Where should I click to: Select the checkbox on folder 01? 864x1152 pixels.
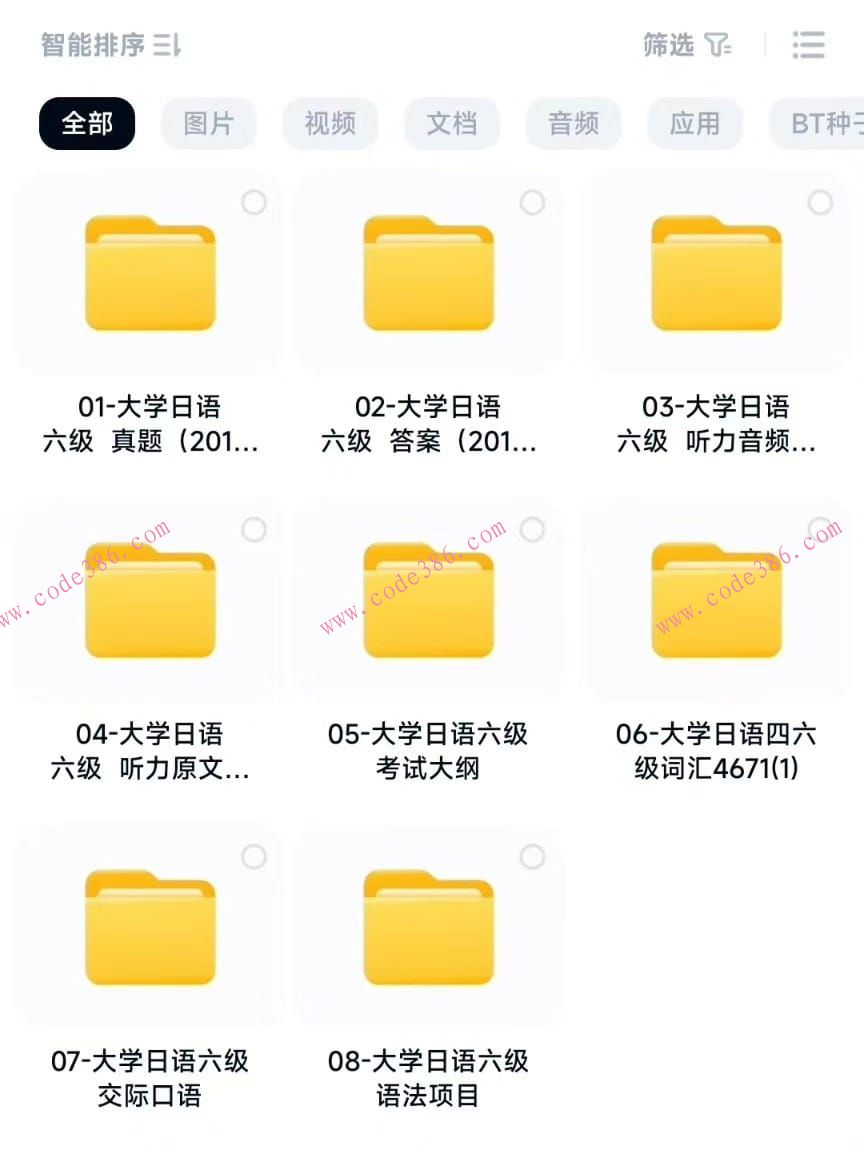[x=252, y=203]
